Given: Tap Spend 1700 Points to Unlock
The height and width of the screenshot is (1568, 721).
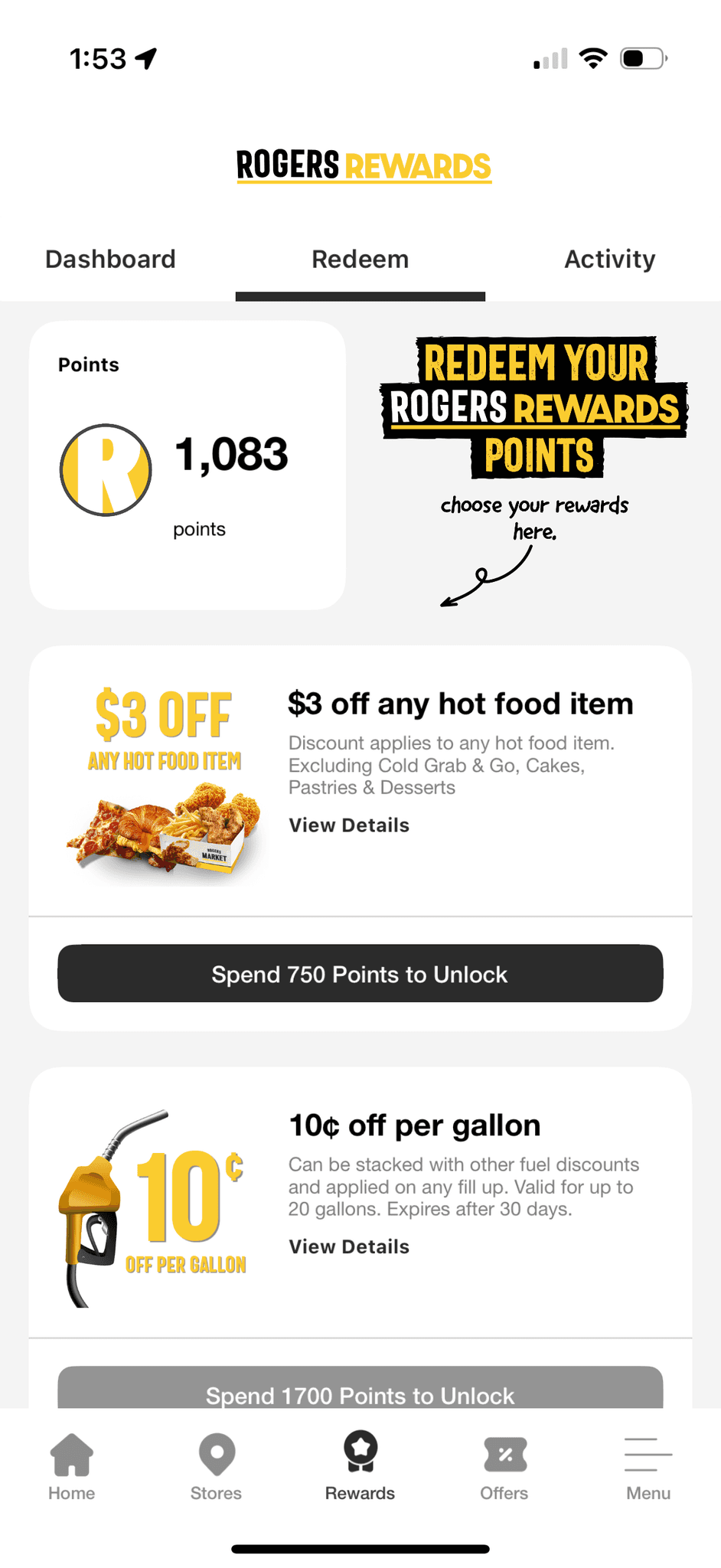Looking at the screenshot, I should pyautogui.click(x=360, y=1395).
